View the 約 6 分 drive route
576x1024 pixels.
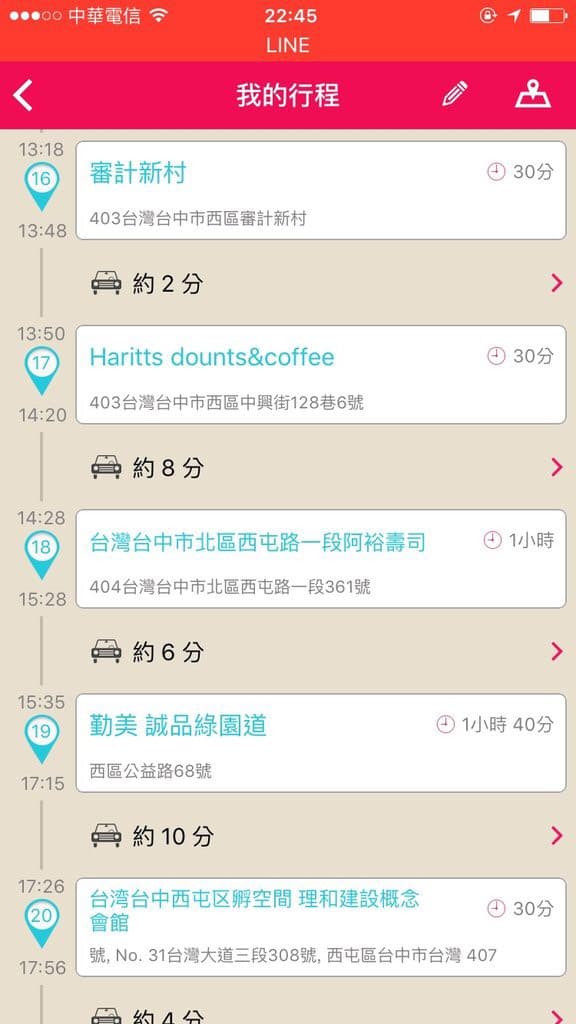point(321,652)
